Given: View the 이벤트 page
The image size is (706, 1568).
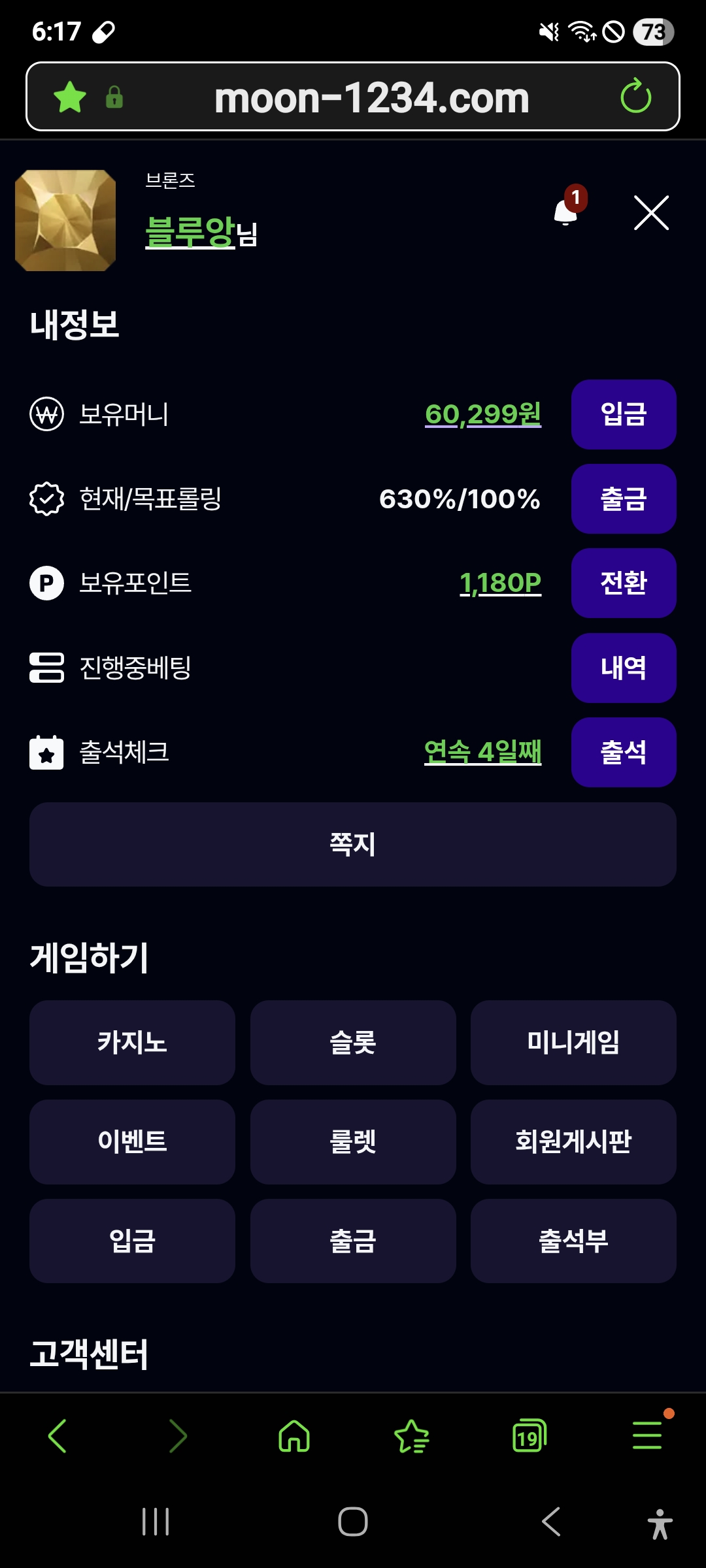Looking at the screenshot, I should (x=132, y=1141).
